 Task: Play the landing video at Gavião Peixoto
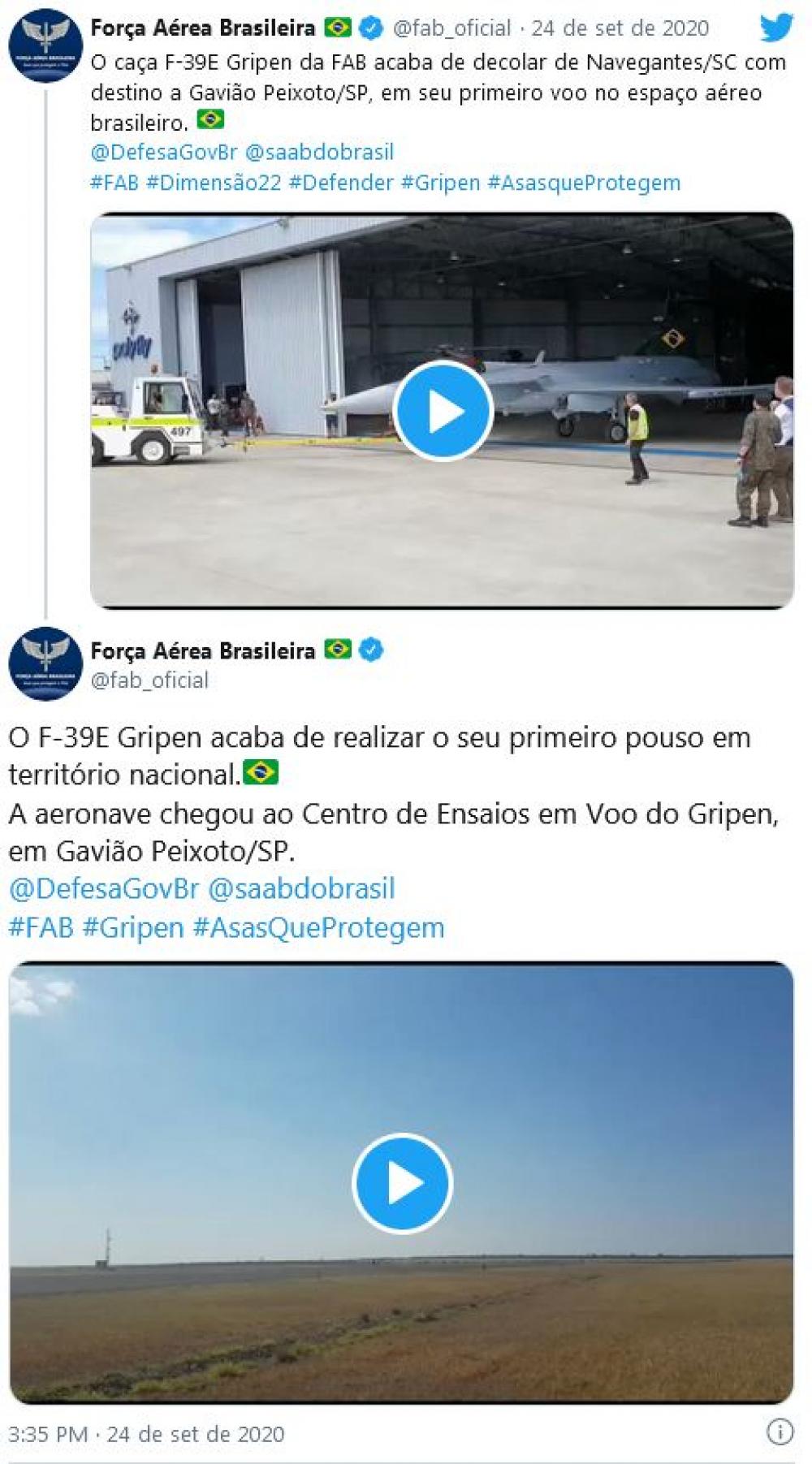402,1182
